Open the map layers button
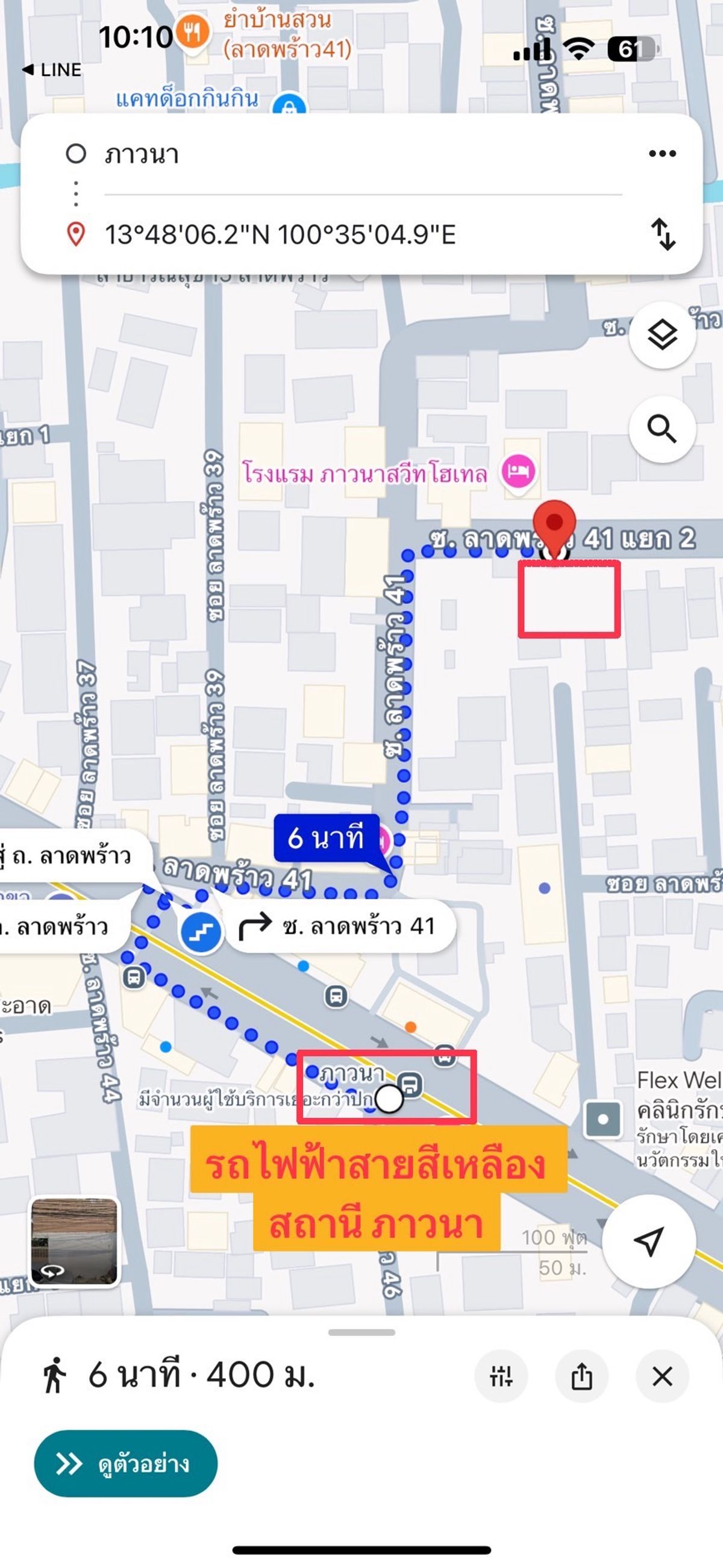 [662, 335]
